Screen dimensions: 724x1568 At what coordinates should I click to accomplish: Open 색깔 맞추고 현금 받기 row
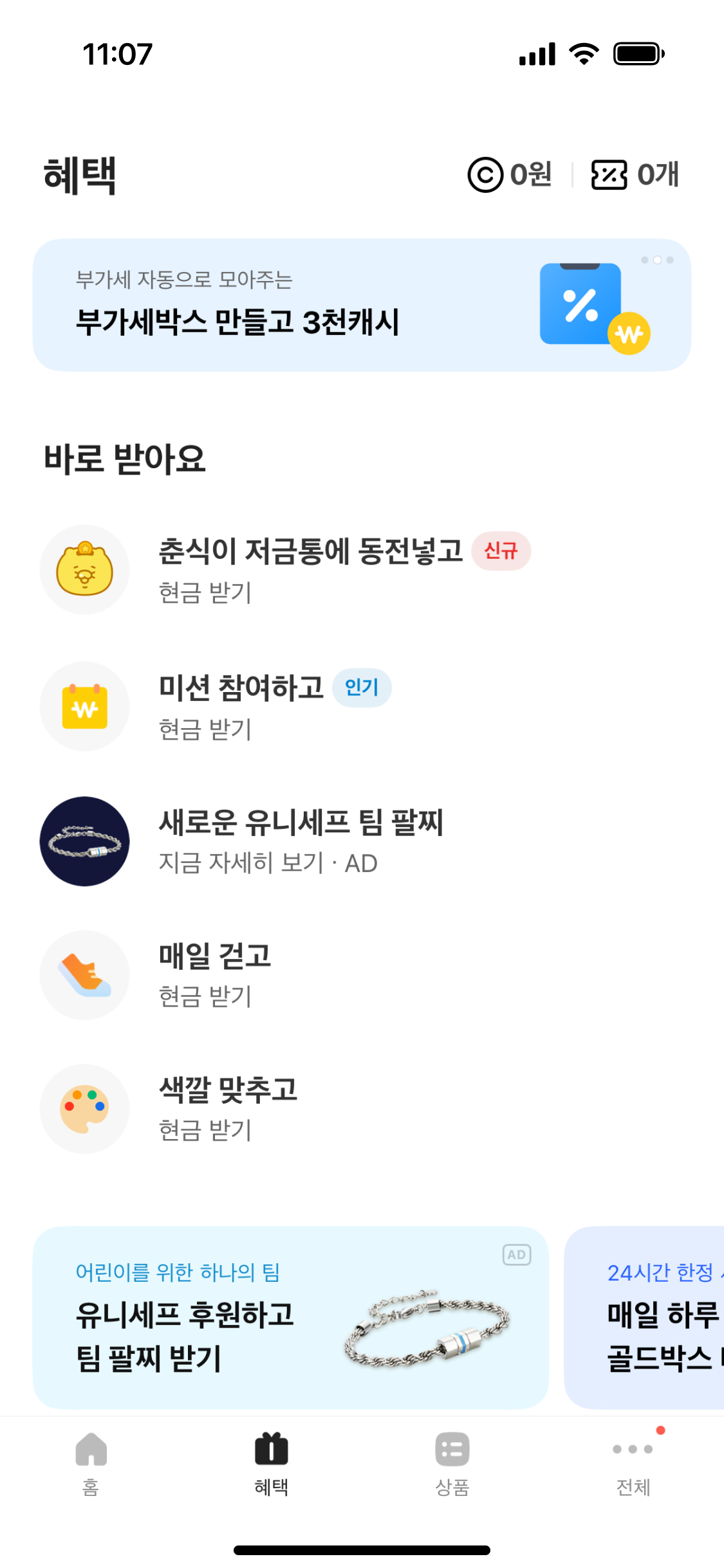pos(228,1108)
